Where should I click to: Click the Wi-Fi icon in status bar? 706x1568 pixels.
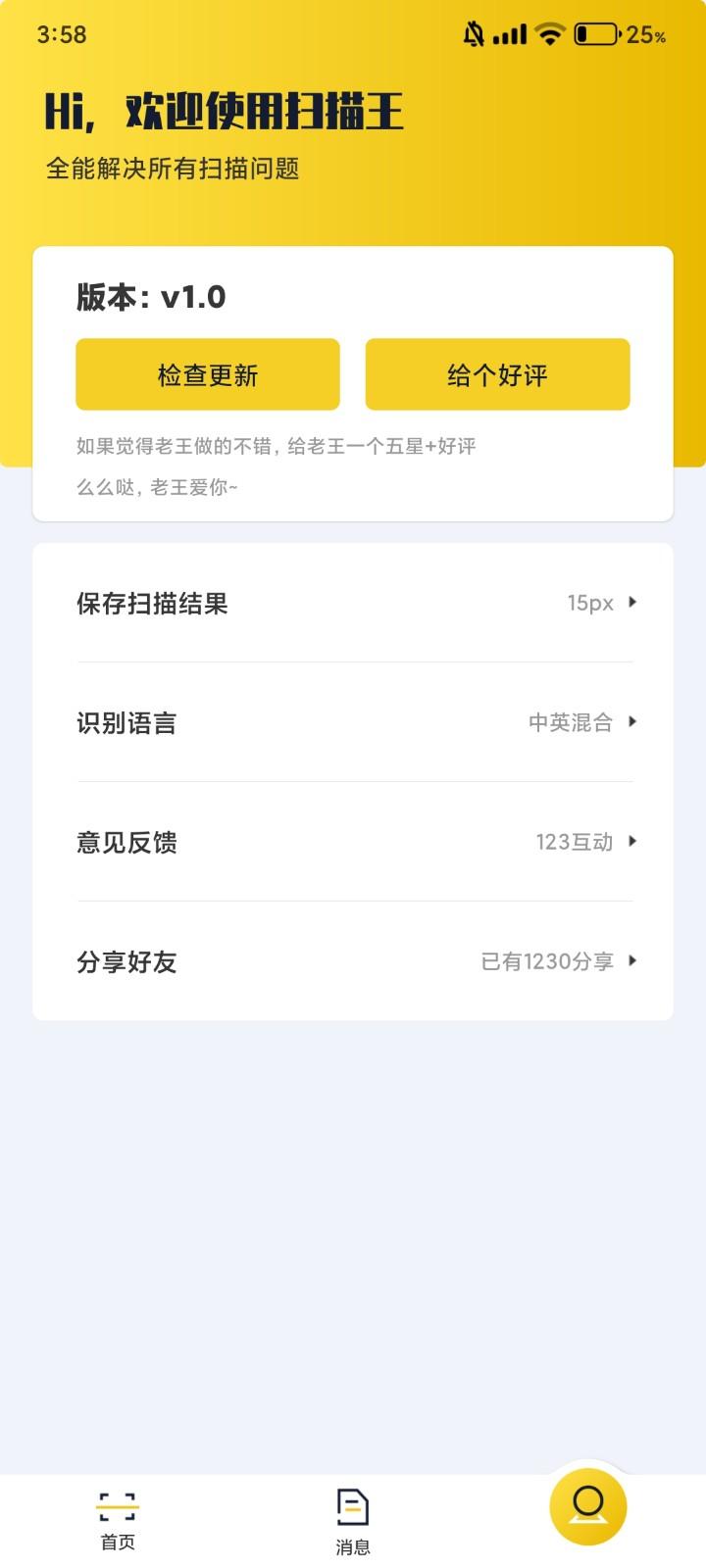(548, 33)
